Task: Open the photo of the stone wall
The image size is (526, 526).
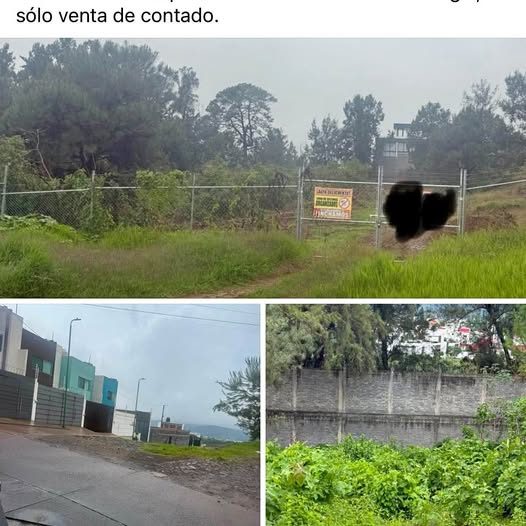Action: [x=396, y=415]
